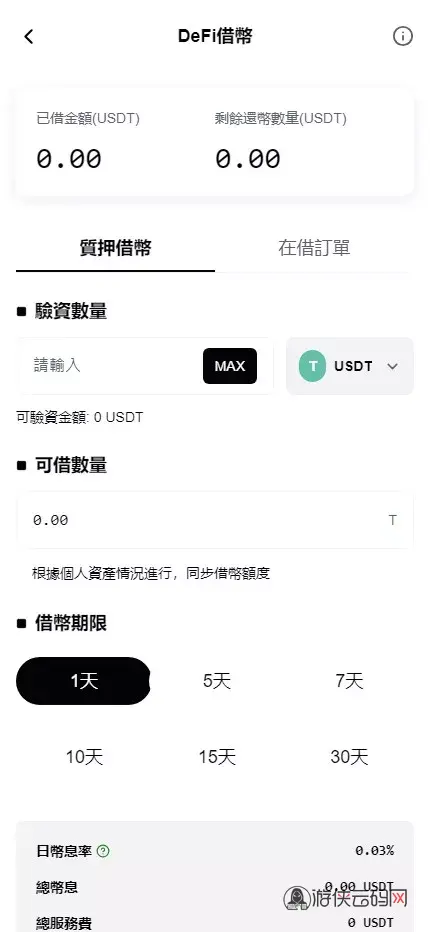Pick the 30天 loan term
Viewport: 430px width, 932px height.
[349, 757]
